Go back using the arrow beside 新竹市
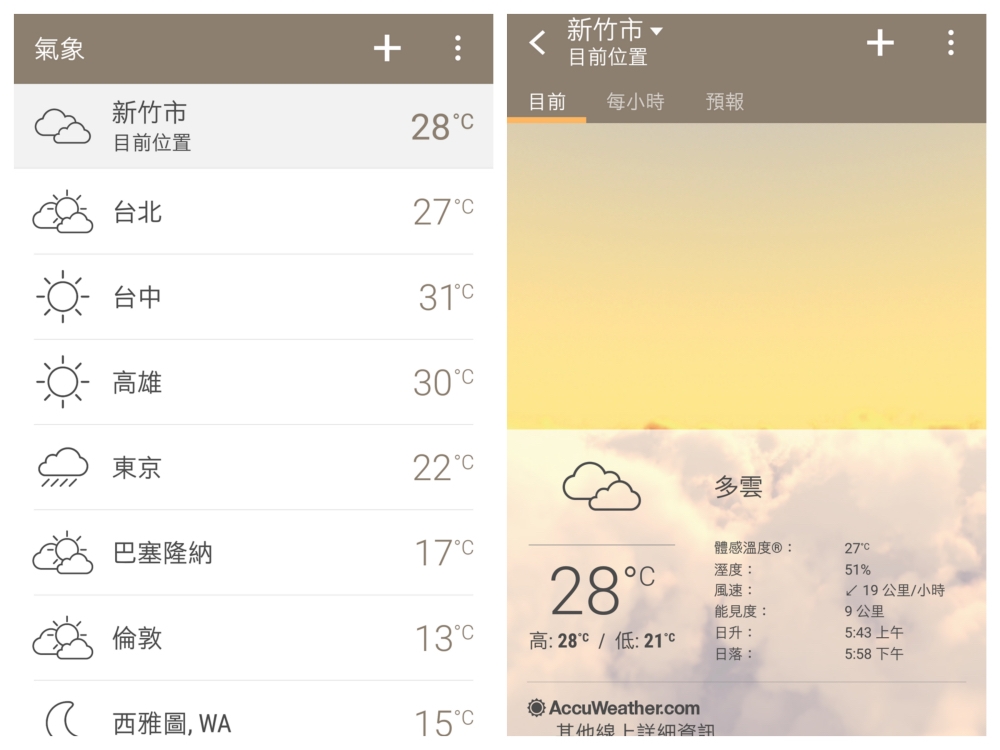Image resolution: width=1000 pixels, height=750 pixels. tap(538, 43)
